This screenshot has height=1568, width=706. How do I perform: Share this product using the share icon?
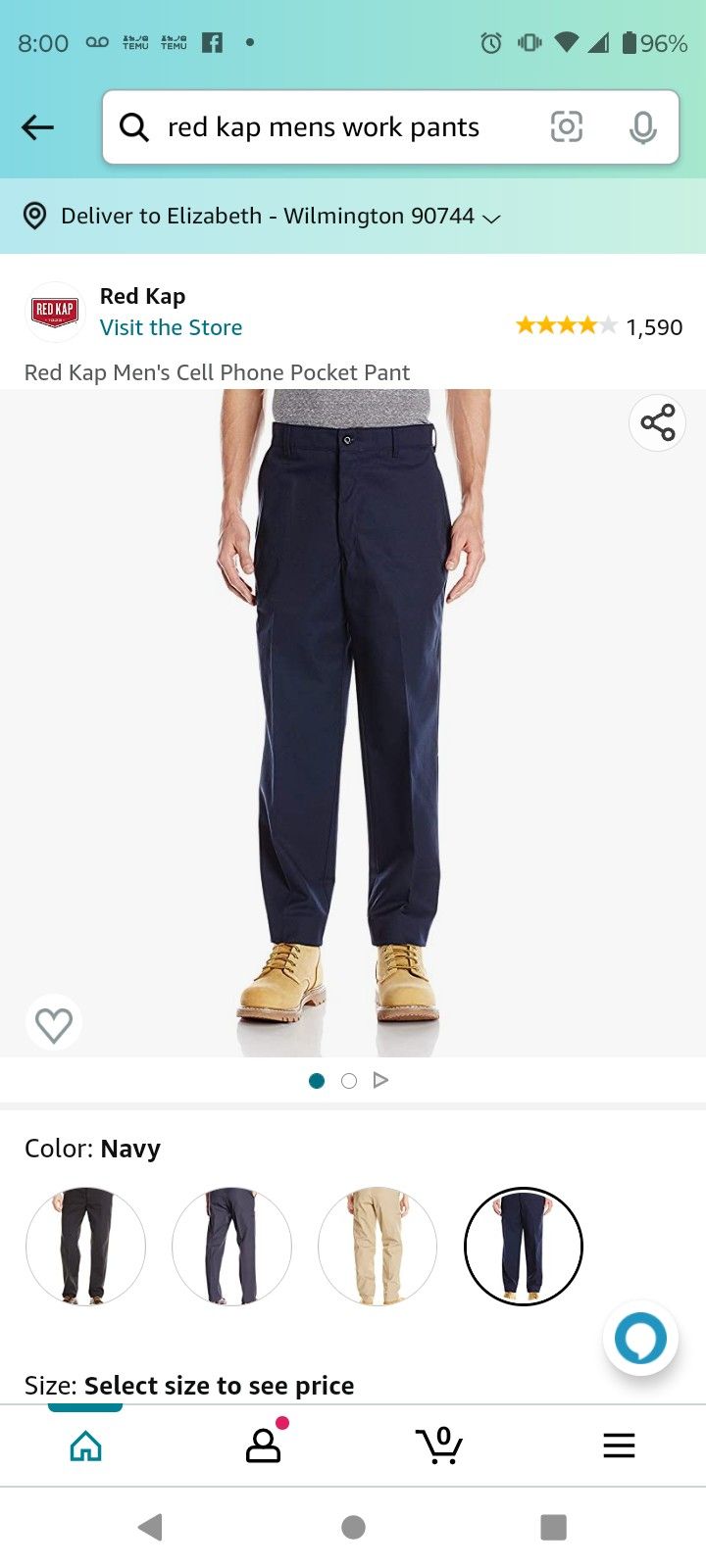(656, 422)
